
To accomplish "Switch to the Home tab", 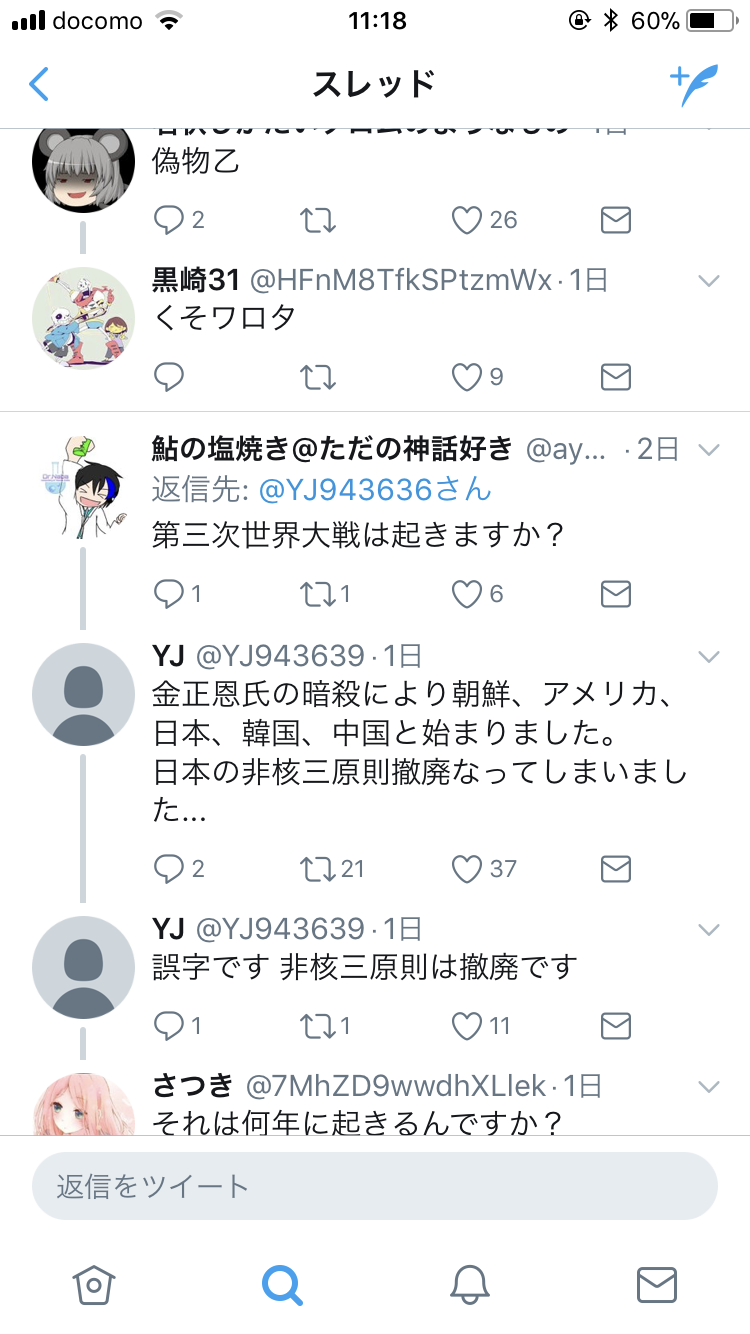I will pyautogui.click(x=94, y=1283).
